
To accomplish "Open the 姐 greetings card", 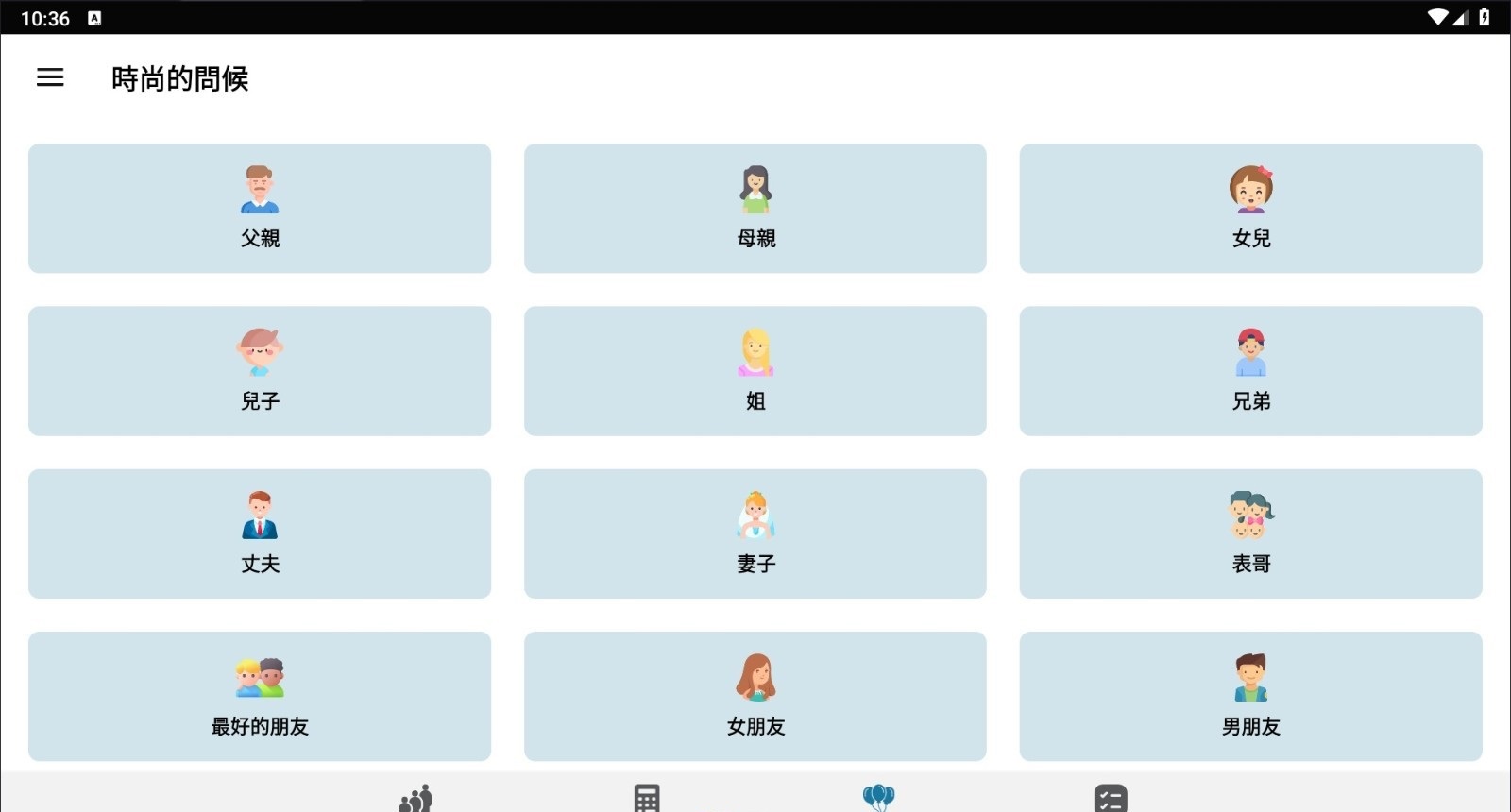I will (755, 370).
